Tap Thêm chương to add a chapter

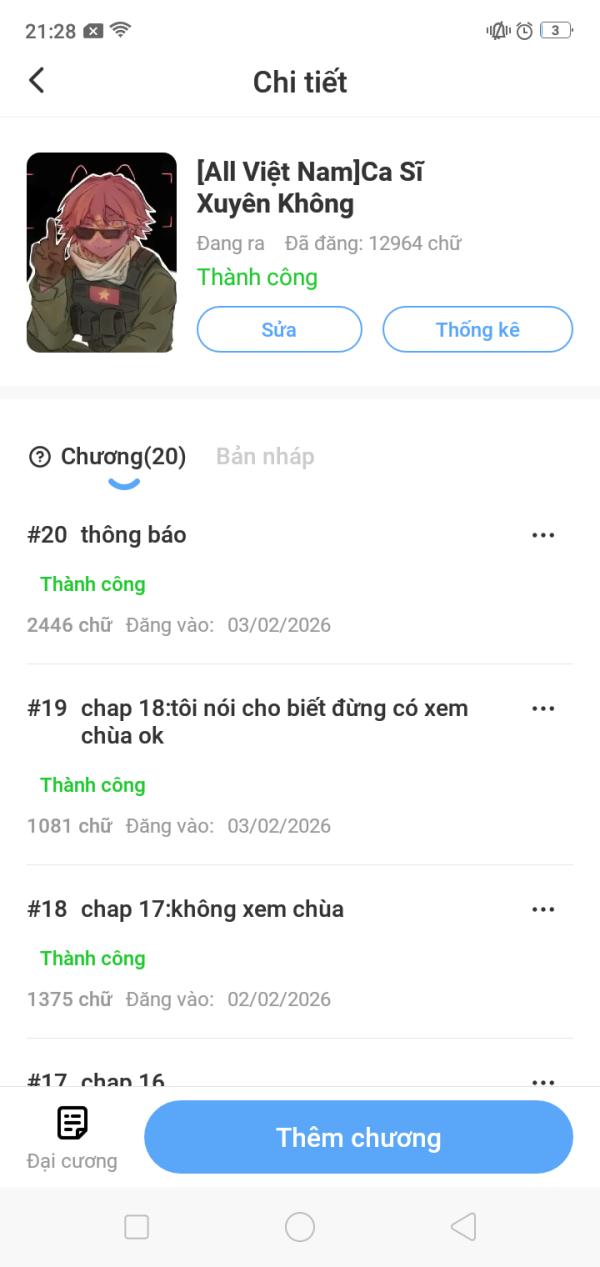pyautogui.click(x=359, y=1137)
